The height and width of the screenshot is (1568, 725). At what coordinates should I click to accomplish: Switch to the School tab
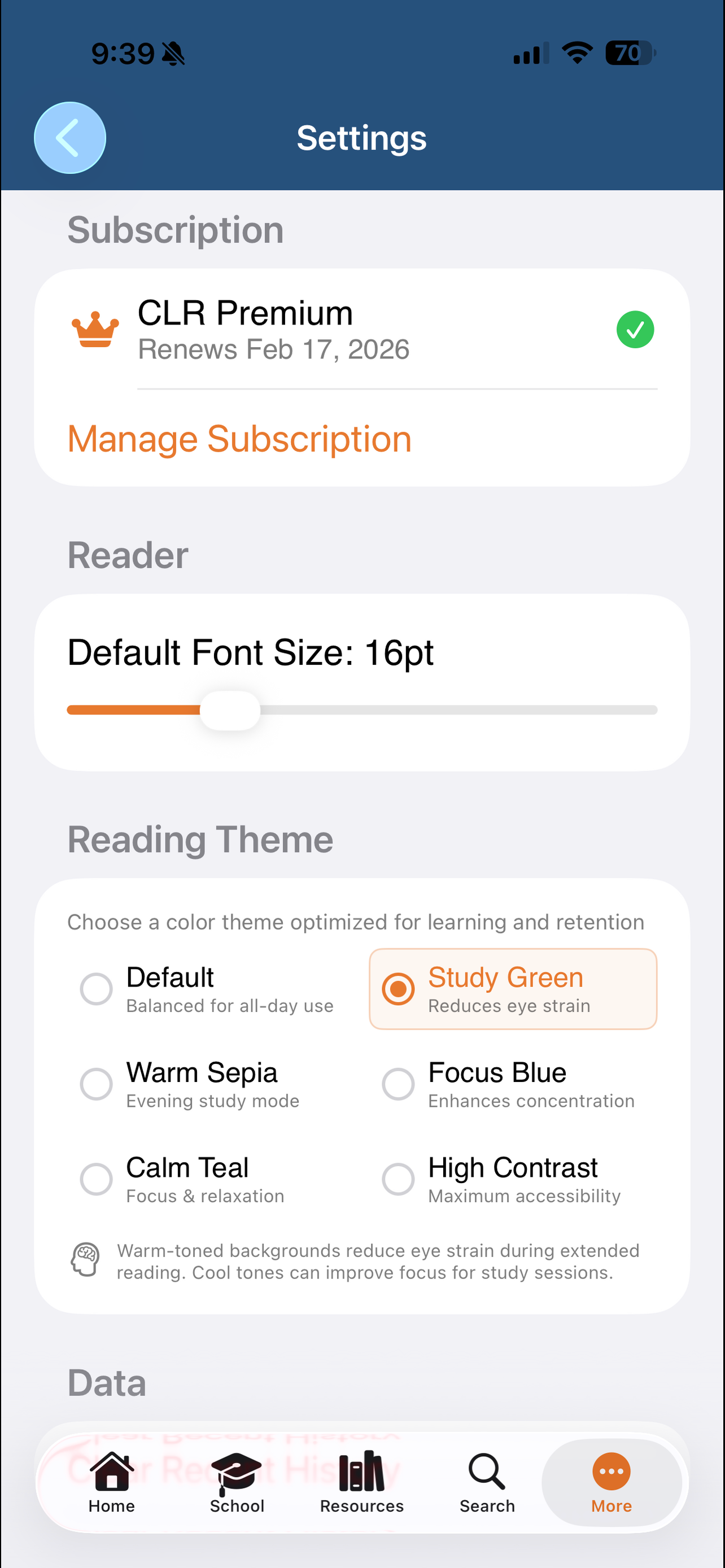click(237, 1483)
